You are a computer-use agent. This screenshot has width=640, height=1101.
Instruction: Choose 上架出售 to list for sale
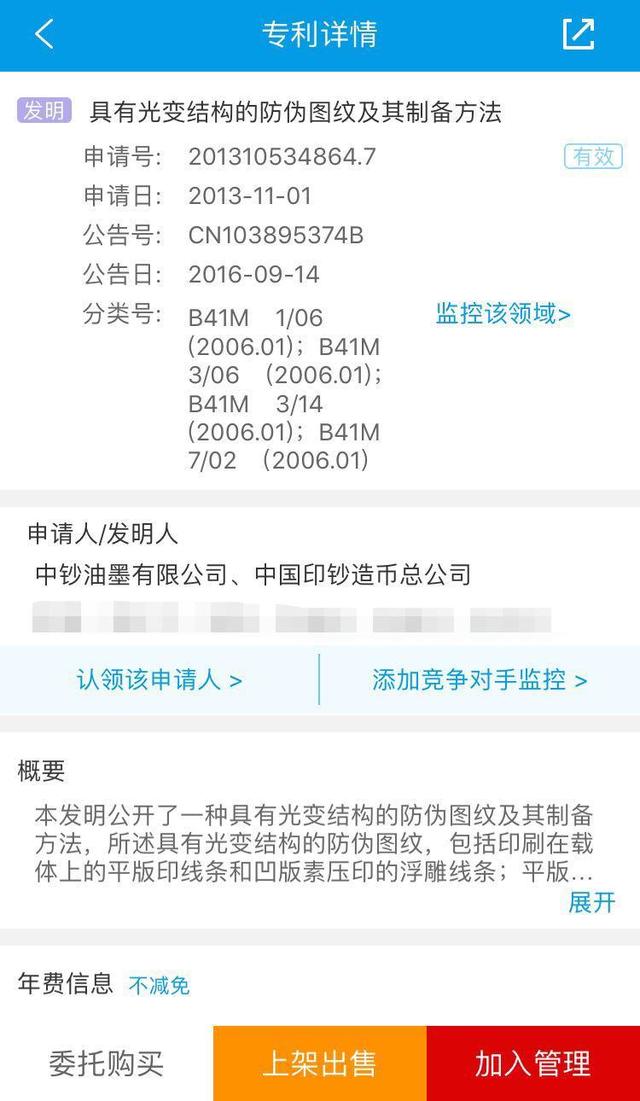[x=319, y=1063]
